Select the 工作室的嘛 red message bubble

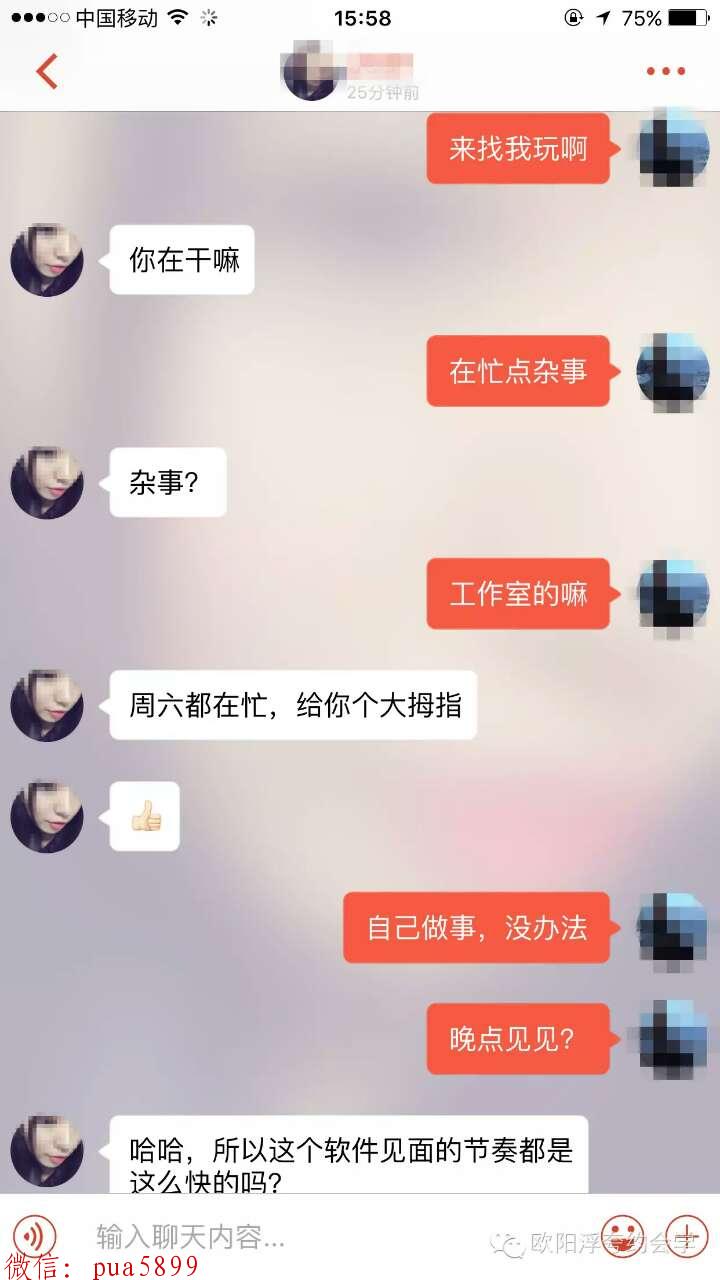(x=517, y=594)
